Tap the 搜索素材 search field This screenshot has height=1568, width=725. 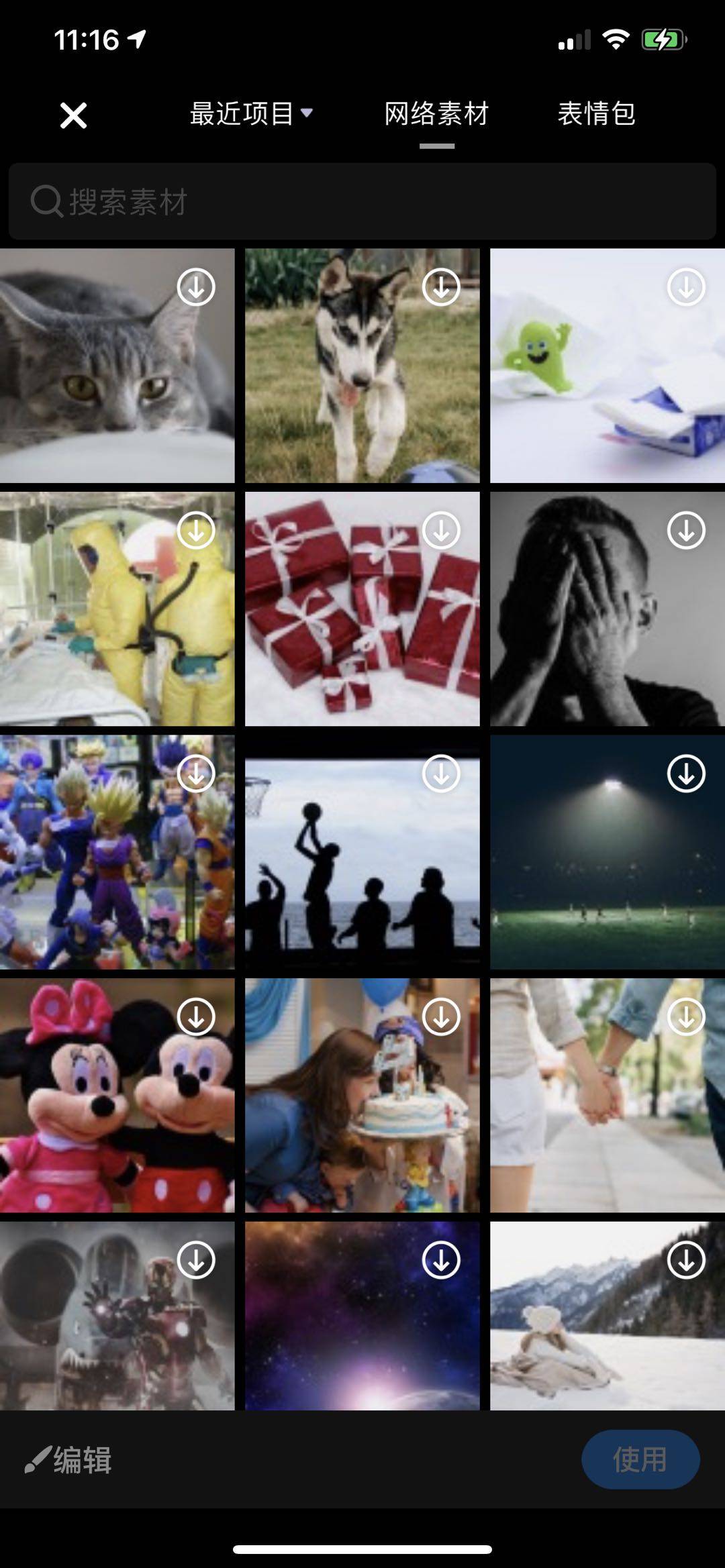(362, 201)
